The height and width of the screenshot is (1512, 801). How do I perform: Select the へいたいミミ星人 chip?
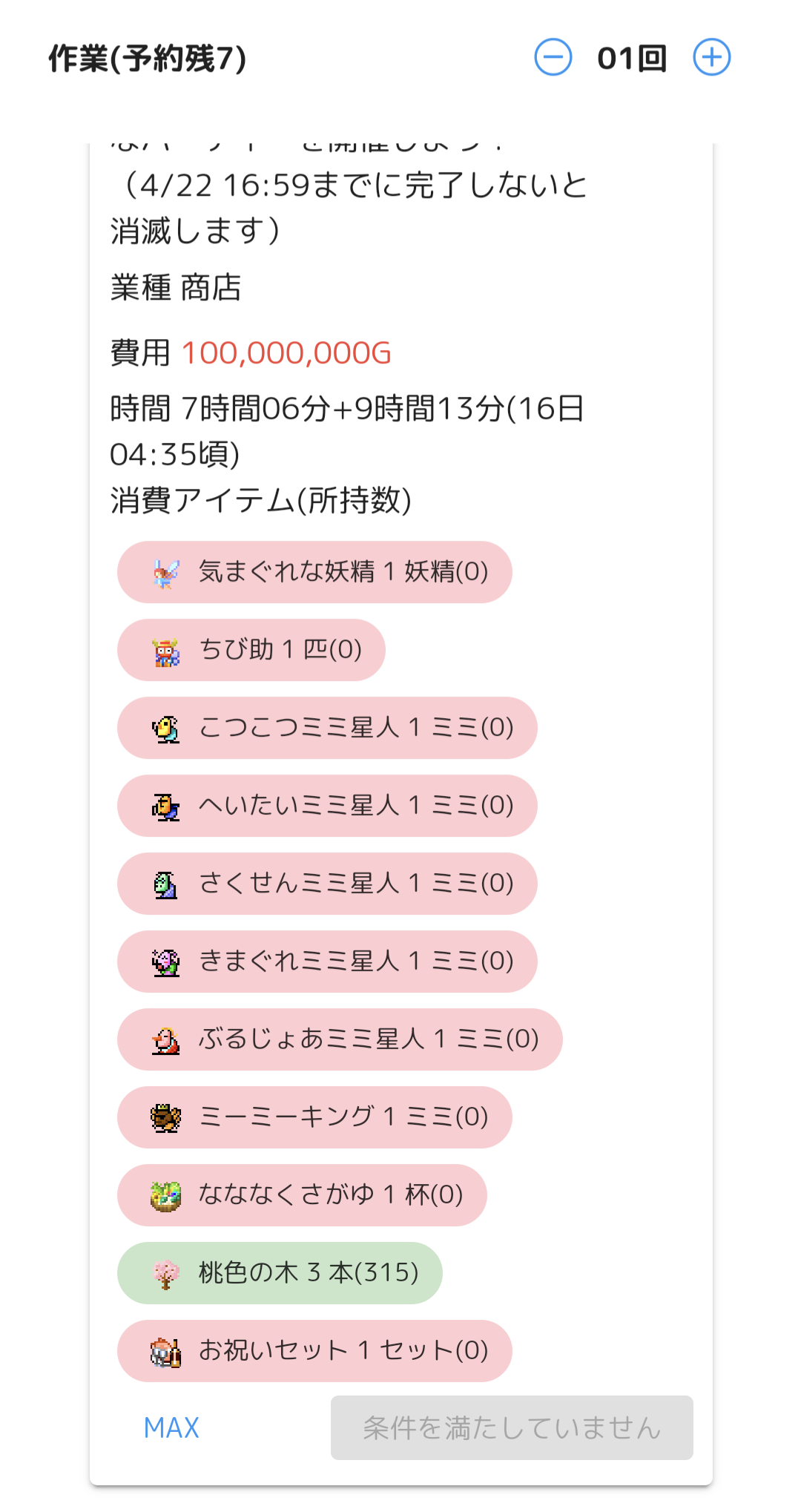coord(327,806)
